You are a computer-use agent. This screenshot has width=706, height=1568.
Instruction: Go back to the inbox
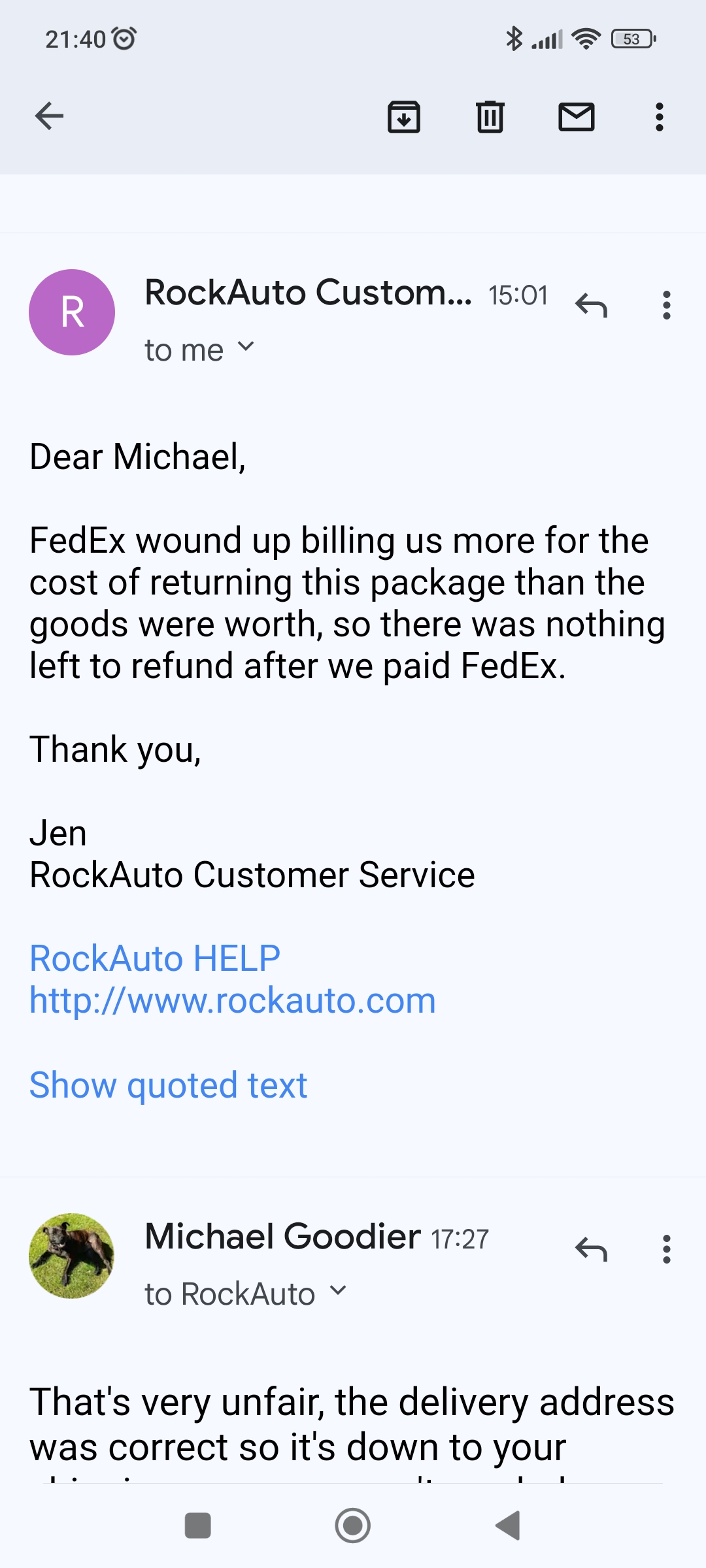pos(49,116)
